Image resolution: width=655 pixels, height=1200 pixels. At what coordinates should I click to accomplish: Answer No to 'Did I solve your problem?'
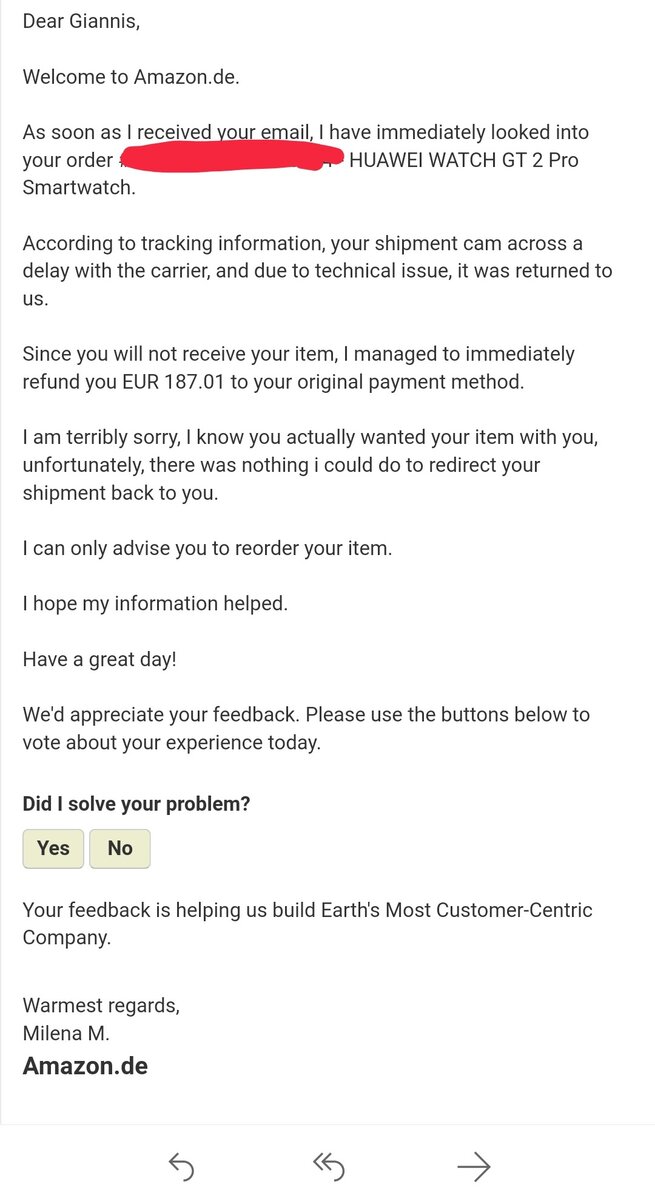[120, 848]
